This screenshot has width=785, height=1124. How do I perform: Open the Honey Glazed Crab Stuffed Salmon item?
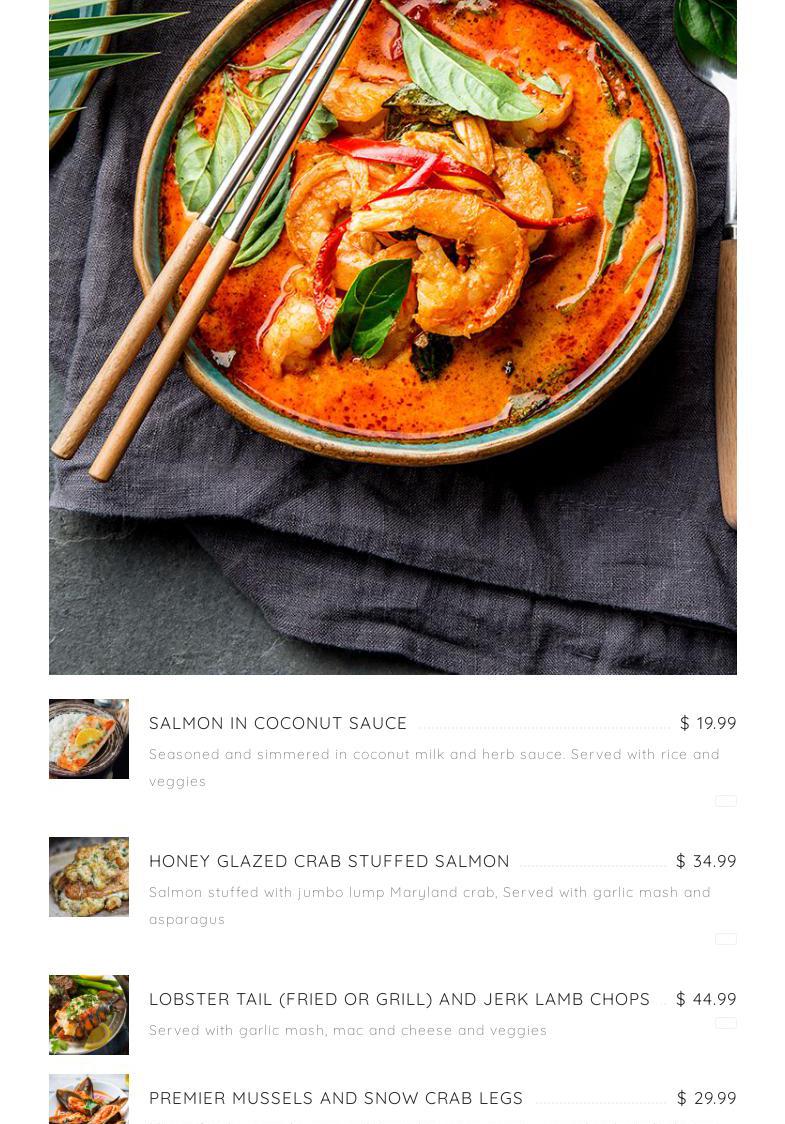[x=329, y=861]
